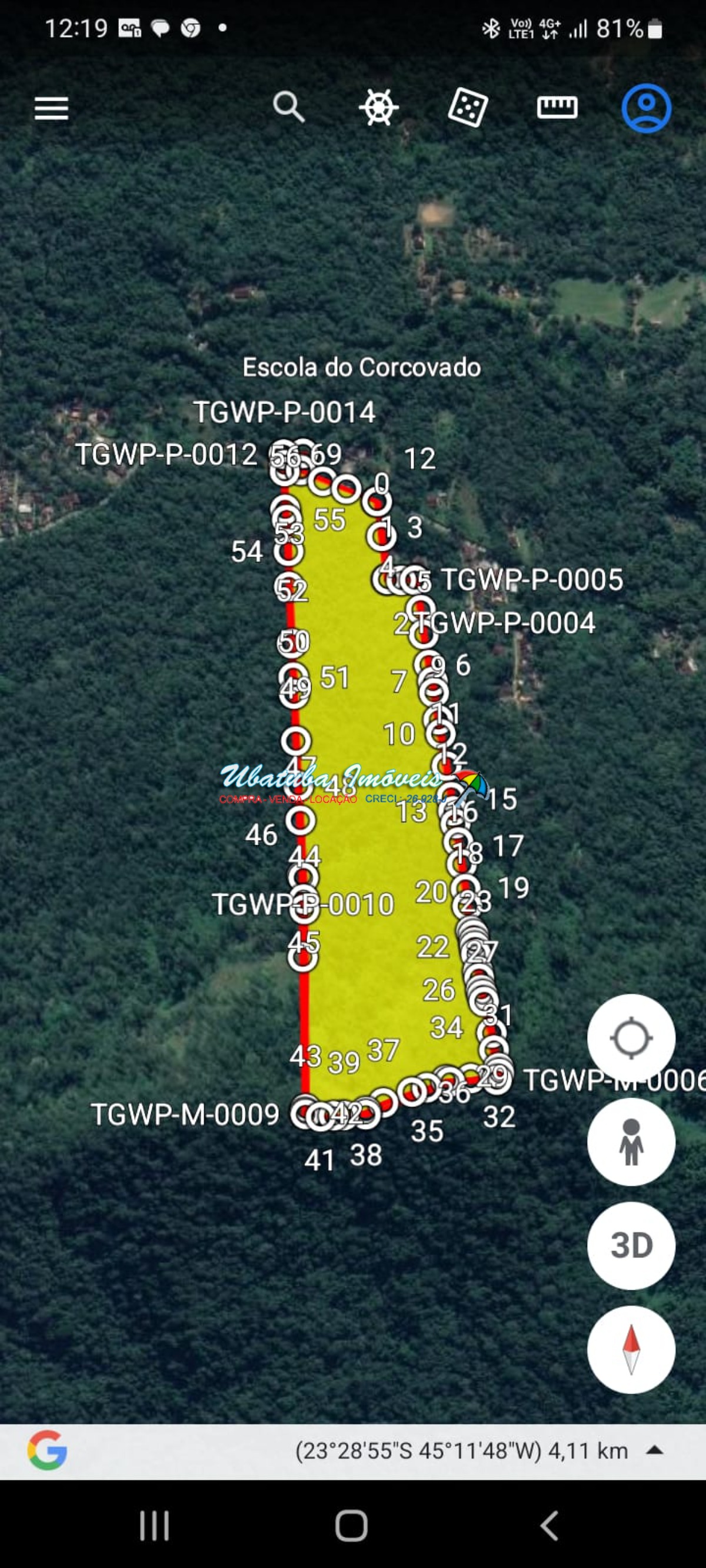Go to the home screen
Screen dimensions: 706x1568
[x=351, y=1526]
